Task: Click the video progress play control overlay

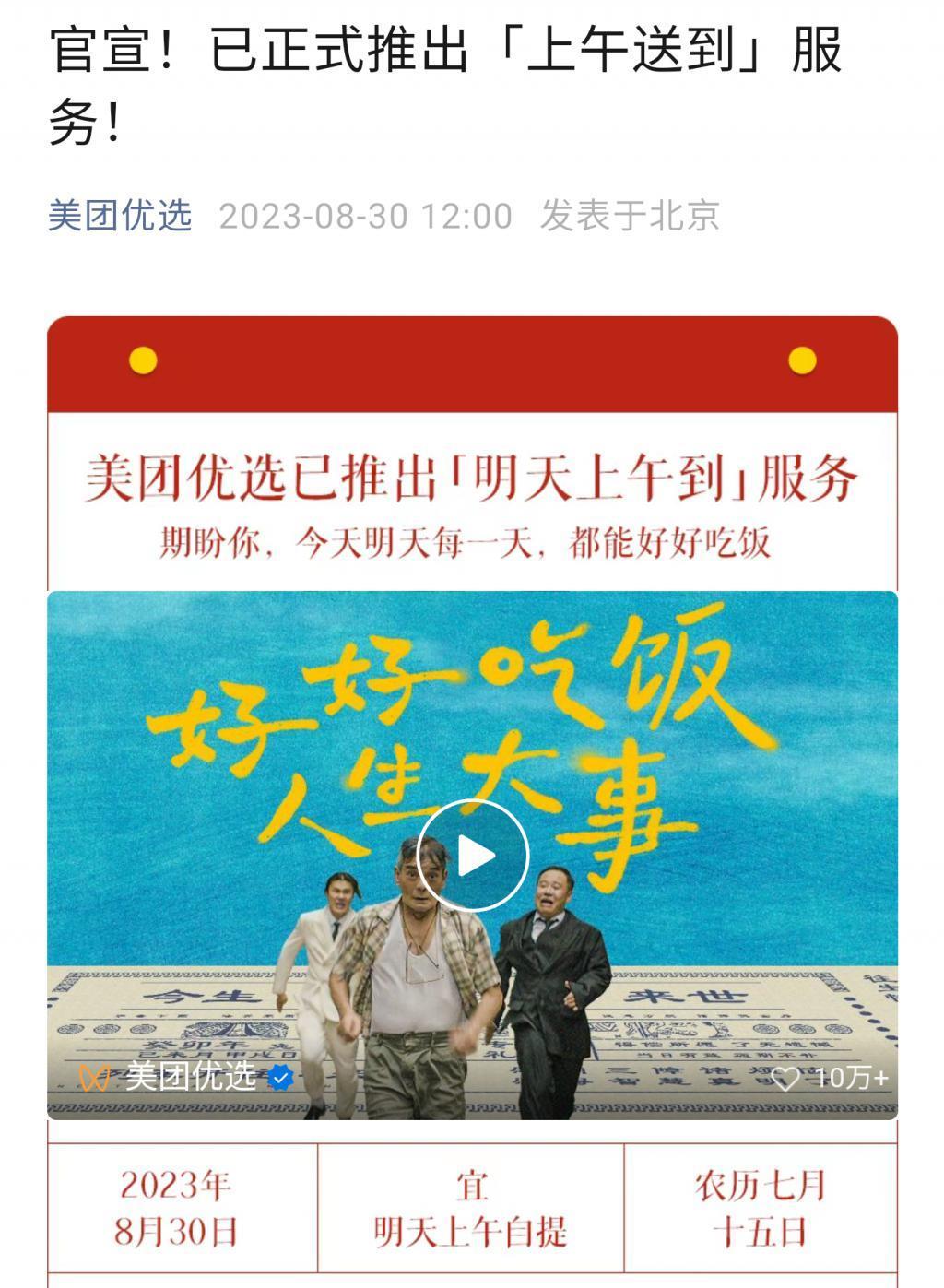Action: [x=471, y=856]
